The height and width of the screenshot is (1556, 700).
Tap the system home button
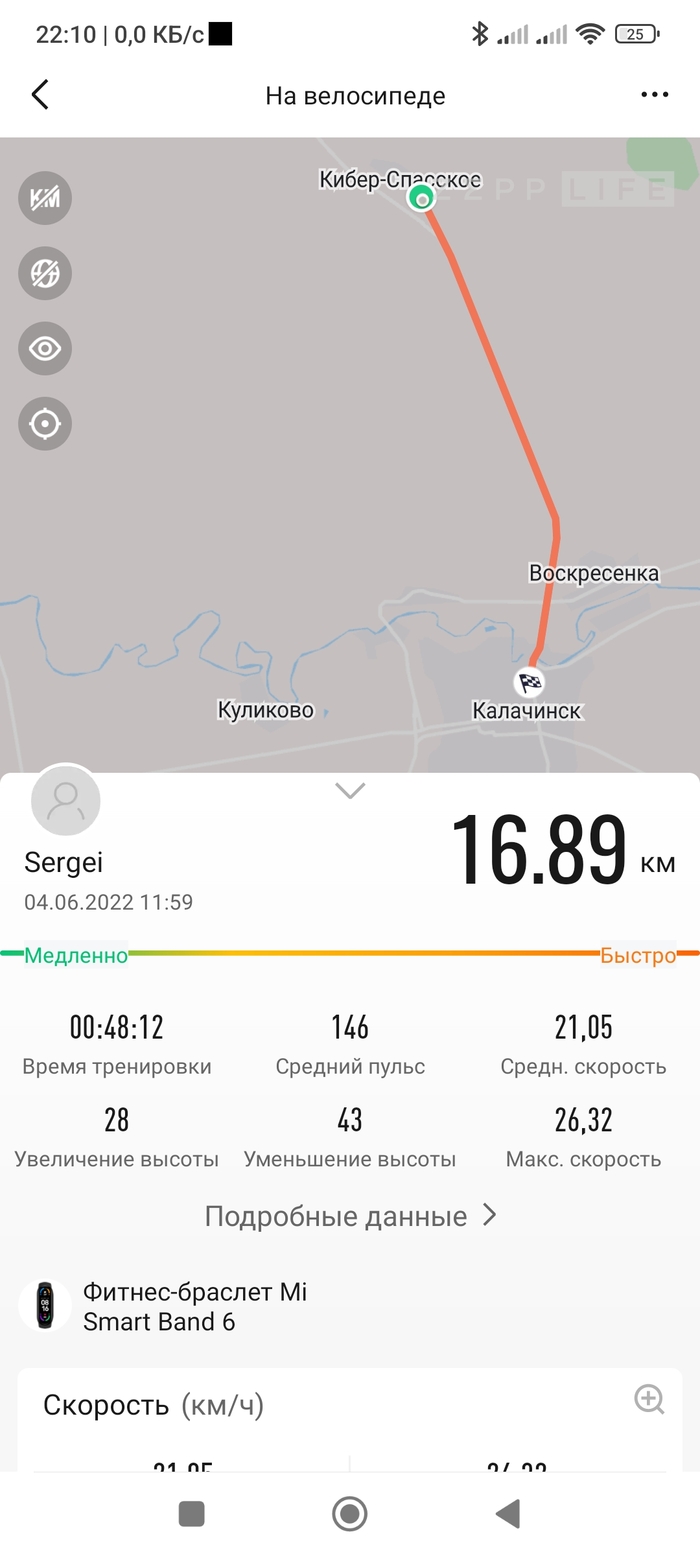349,1514
